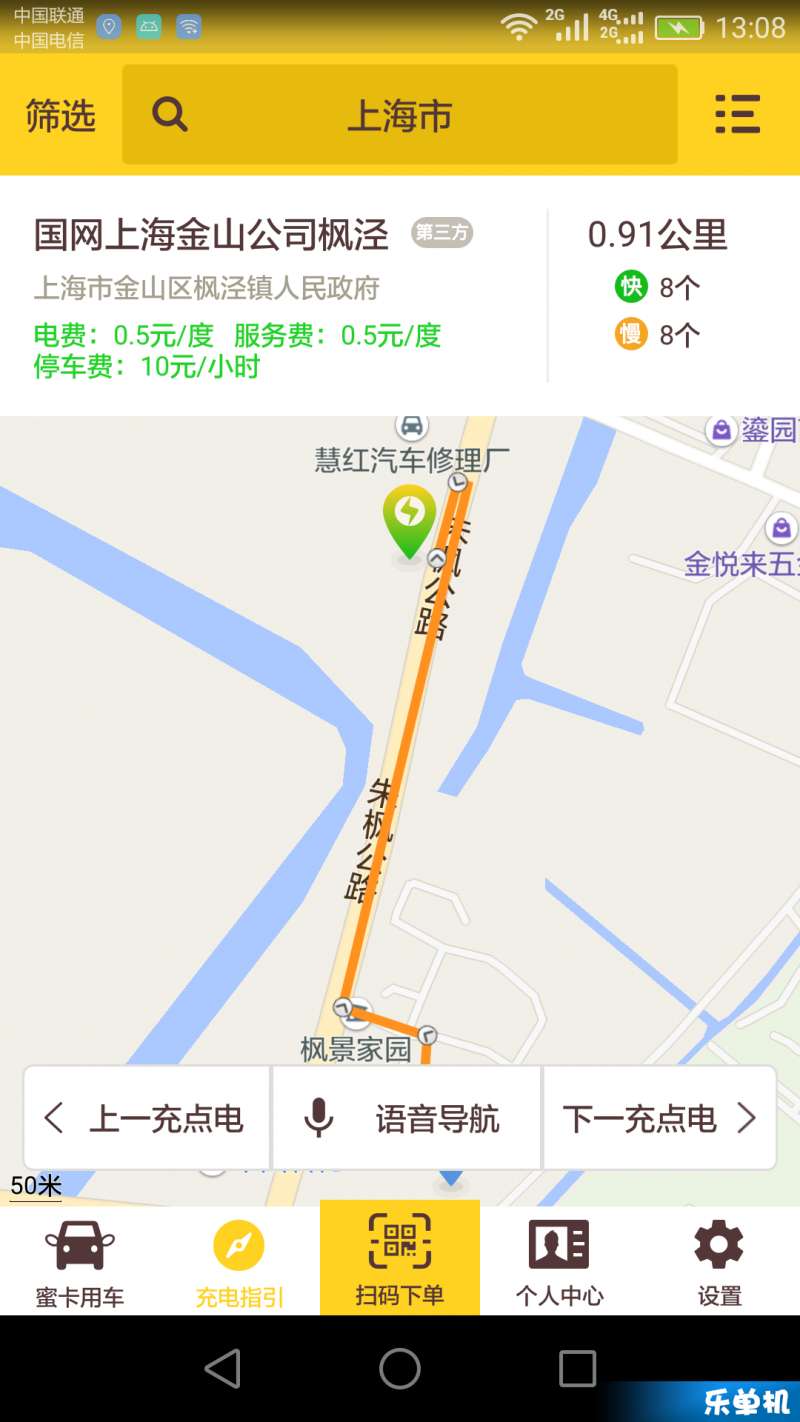The image size is (800, 1422).
Task: Tap the system back button
Action: (x=222, y=1368)
